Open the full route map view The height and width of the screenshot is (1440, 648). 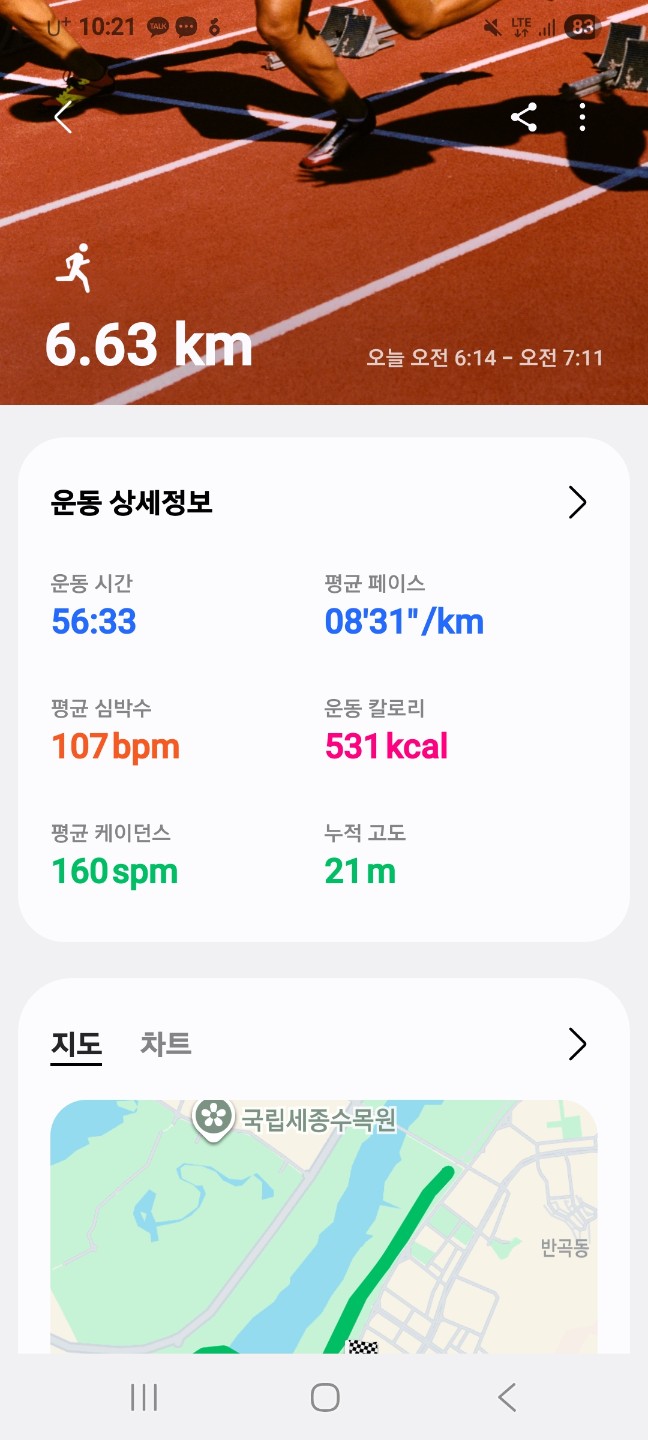[x=577, y=1044]
